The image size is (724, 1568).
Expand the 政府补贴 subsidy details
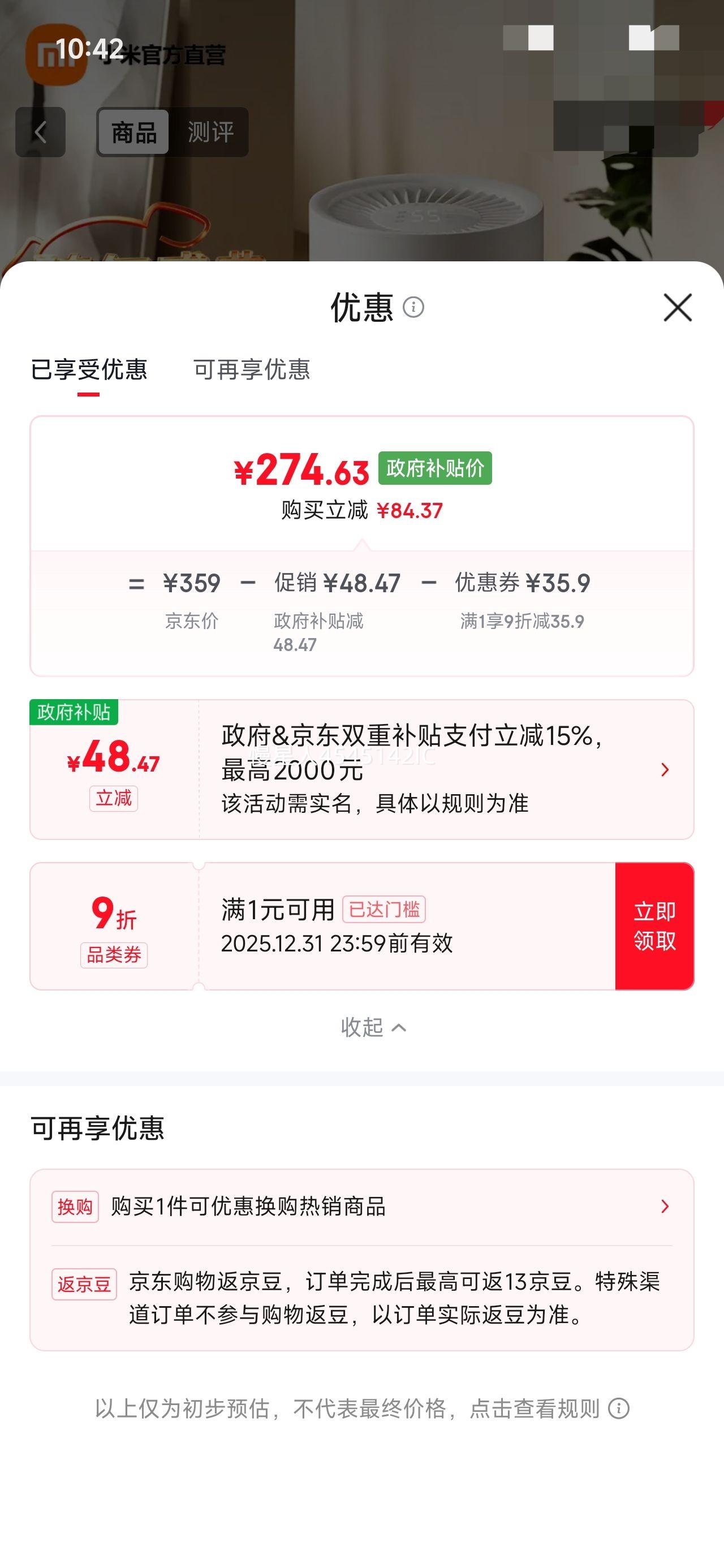[x=665, y=770]
